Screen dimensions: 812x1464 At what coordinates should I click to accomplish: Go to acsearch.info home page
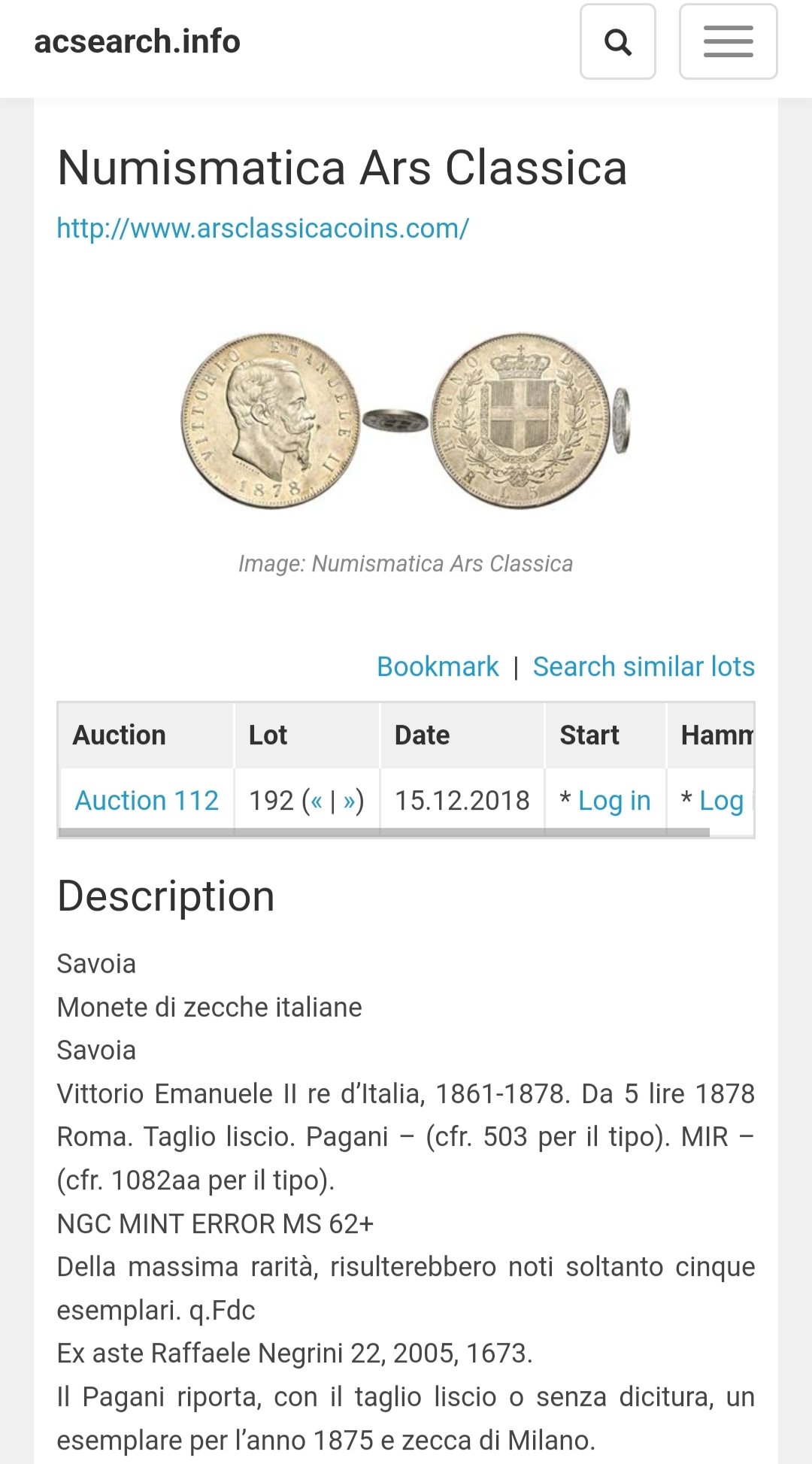point(137,41)
